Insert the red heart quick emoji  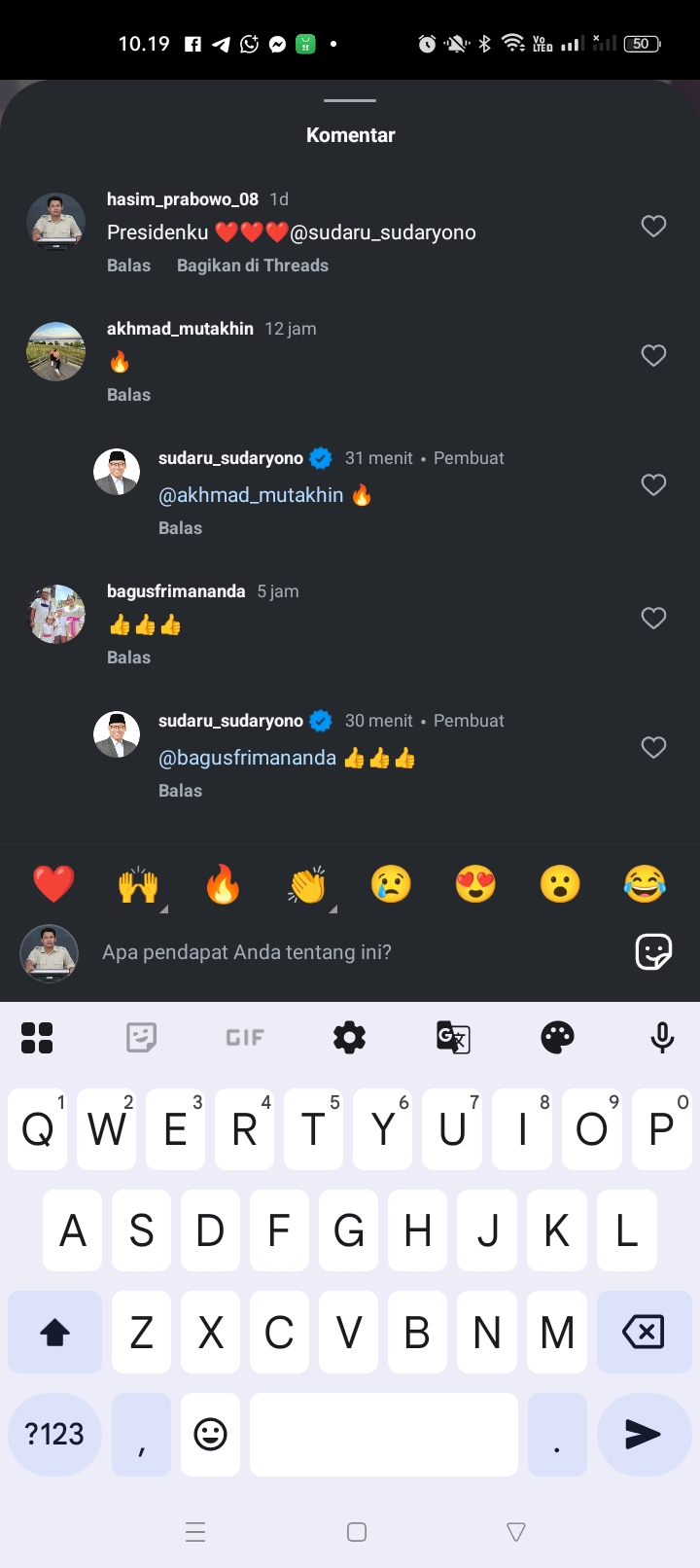[53, 884]
